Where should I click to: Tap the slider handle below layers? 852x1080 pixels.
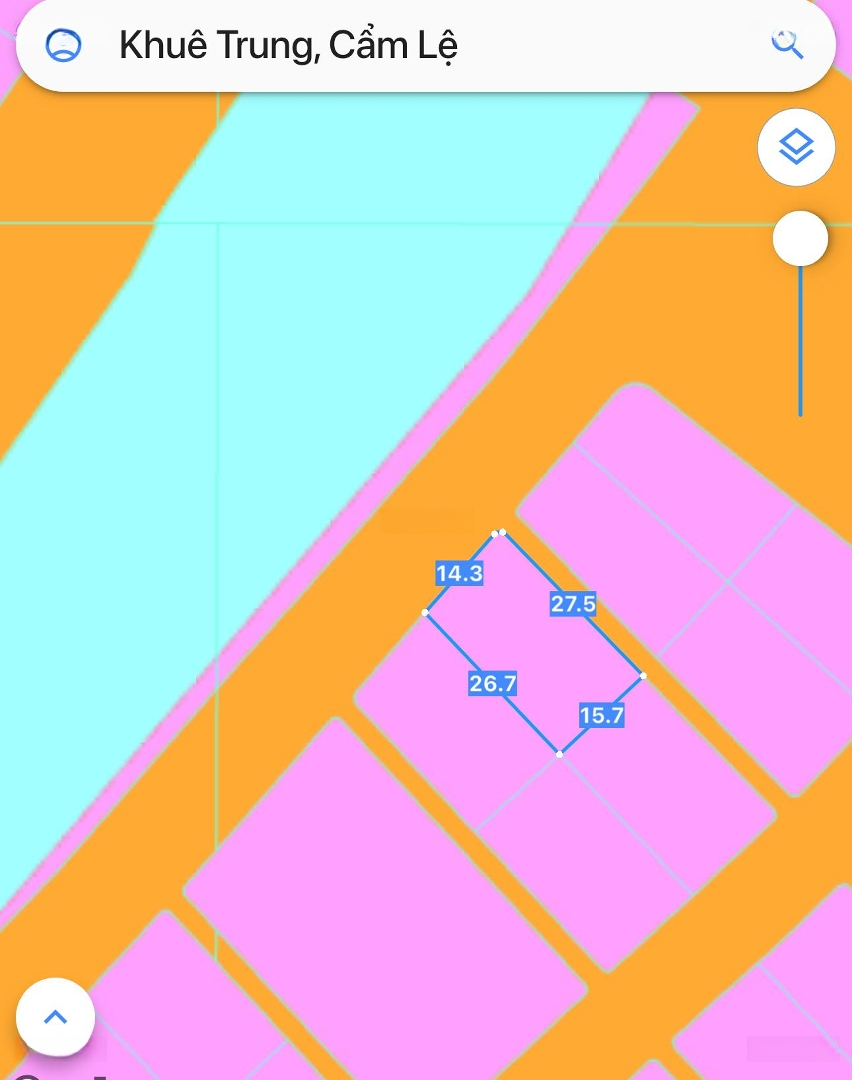coord(800,239)
